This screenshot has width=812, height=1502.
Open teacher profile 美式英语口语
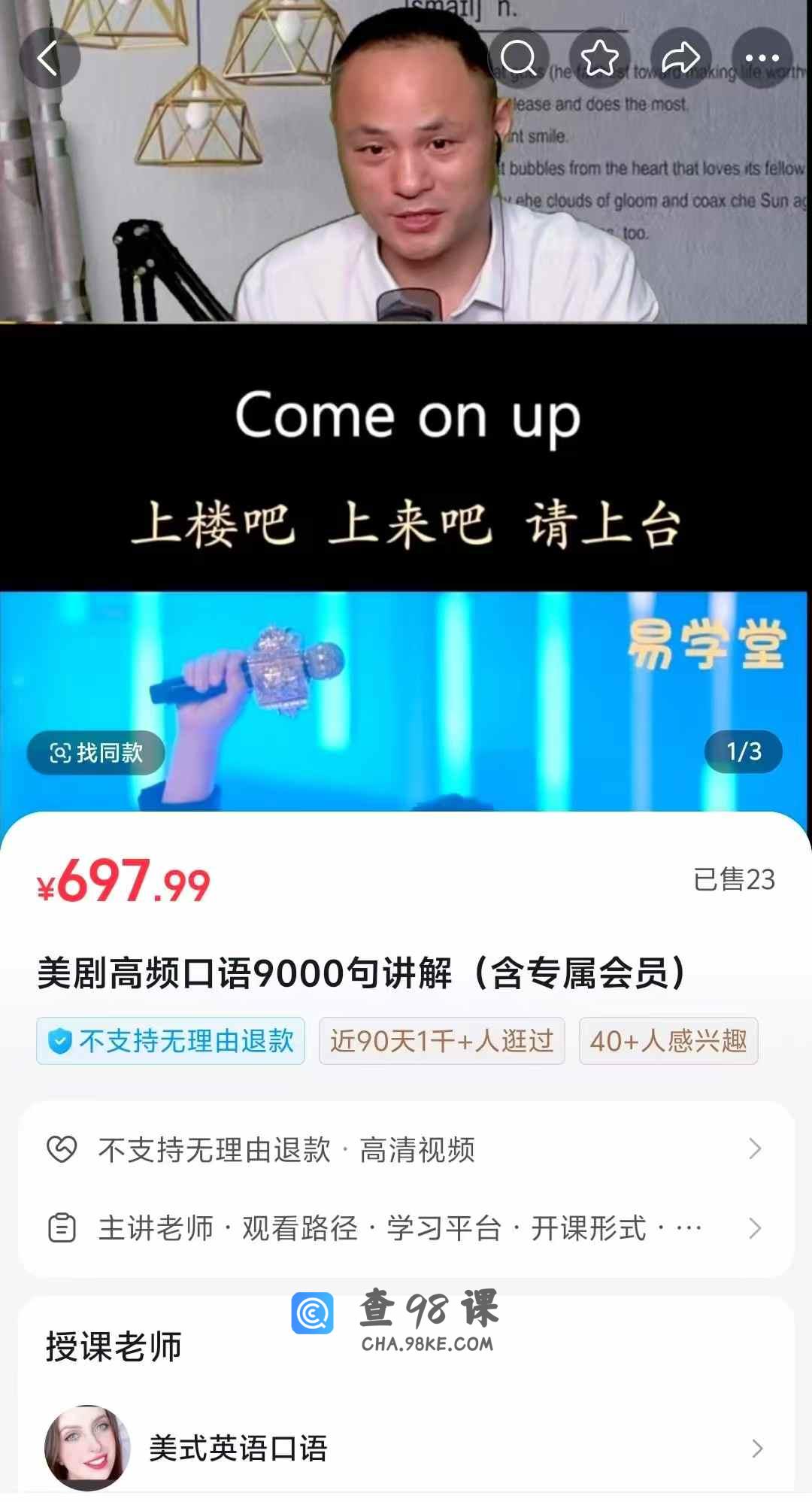point(406,1448)
